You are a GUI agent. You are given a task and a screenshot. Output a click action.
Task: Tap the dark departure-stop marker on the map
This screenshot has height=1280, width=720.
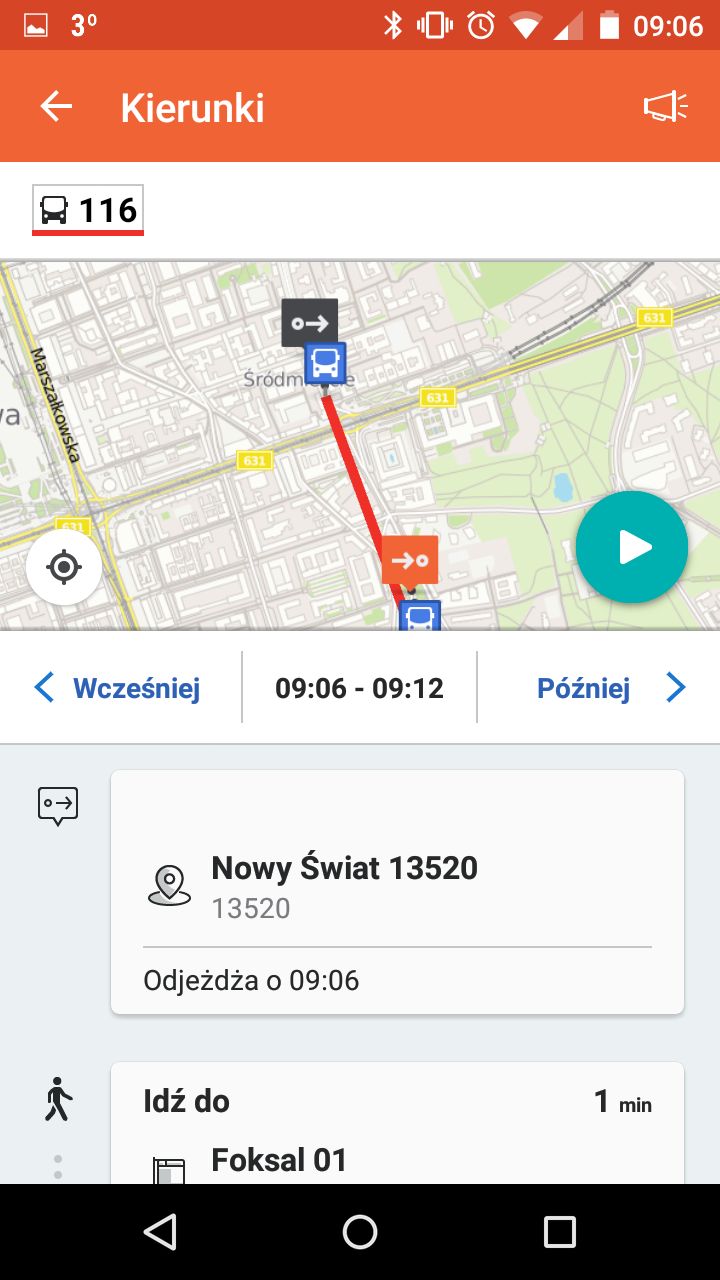point(309,323)
